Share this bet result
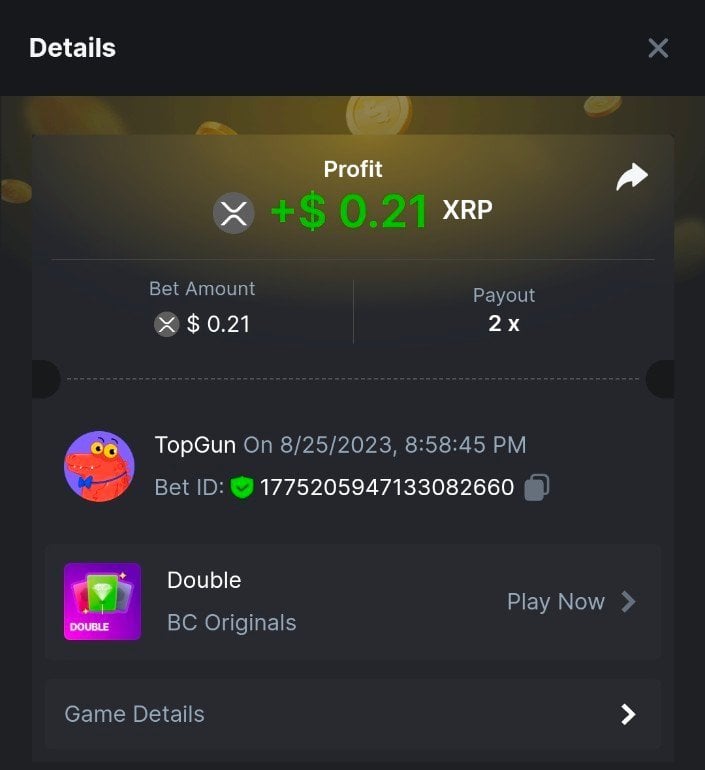This screenshot has width=705, height=770. tap(631, 178)
